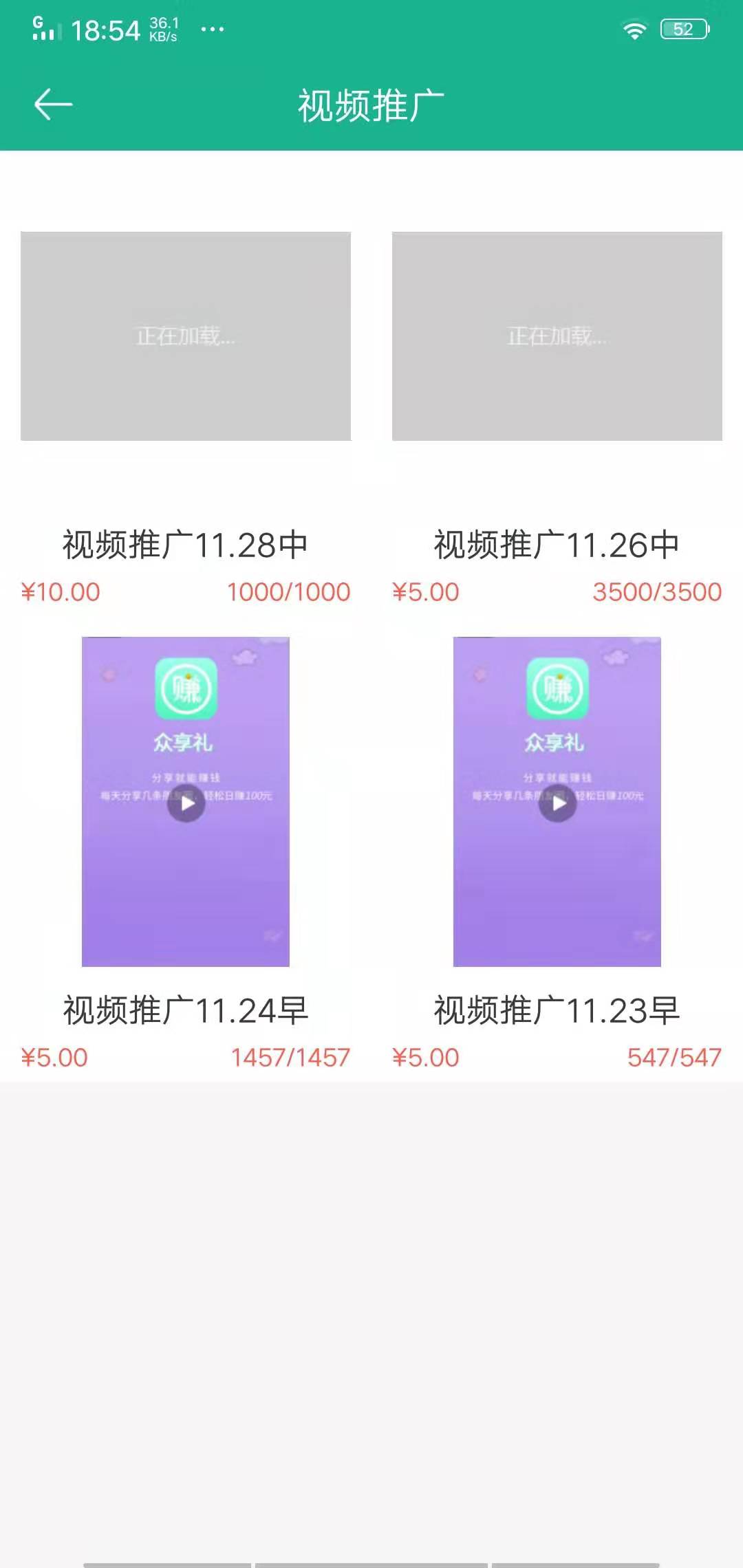743x1568 pixels.
Task: Open the 视频推广11.28中 promotion entry
Action: tap(186, 543)
